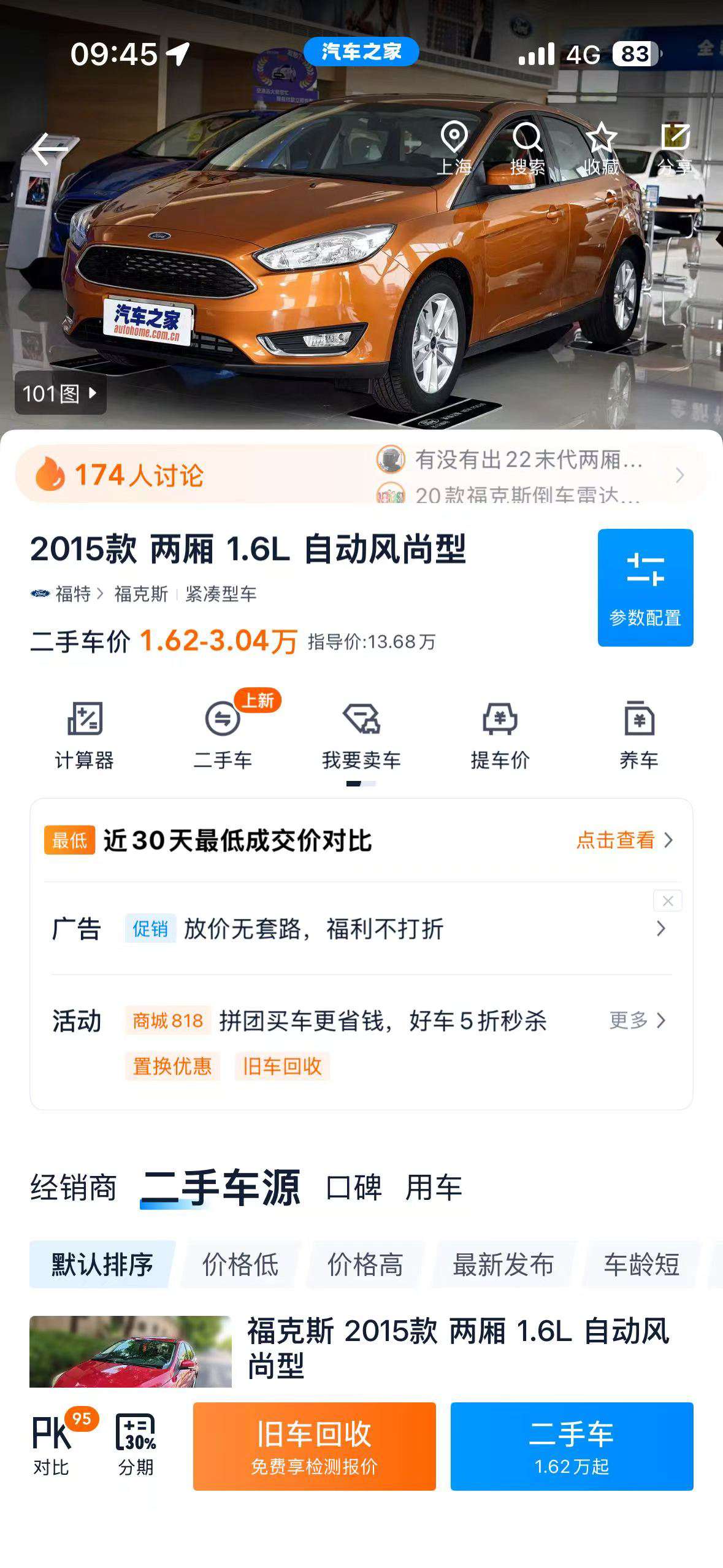View 更多 activities
The width and height of the screenshot is (723, 1568).
click(x=637, y=1020)
